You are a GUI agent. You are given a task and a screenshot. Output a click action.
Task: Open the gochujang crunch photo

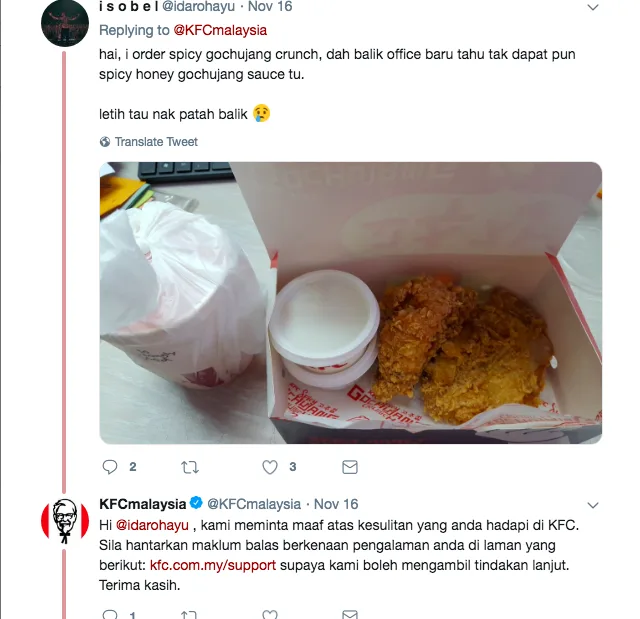[x=350, y=302]
